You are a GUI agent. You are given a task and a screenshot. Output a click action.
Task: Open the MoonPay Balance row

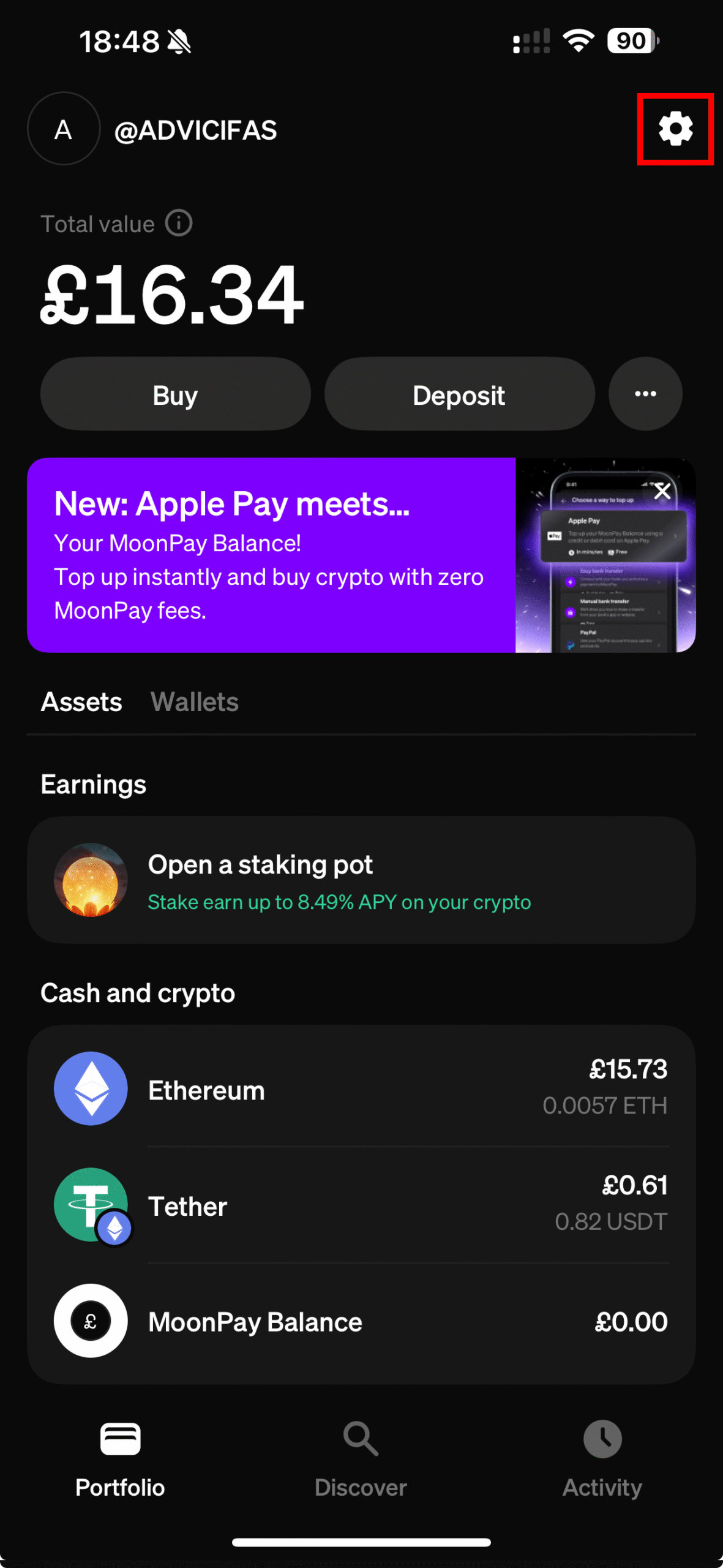point(361,1321)
